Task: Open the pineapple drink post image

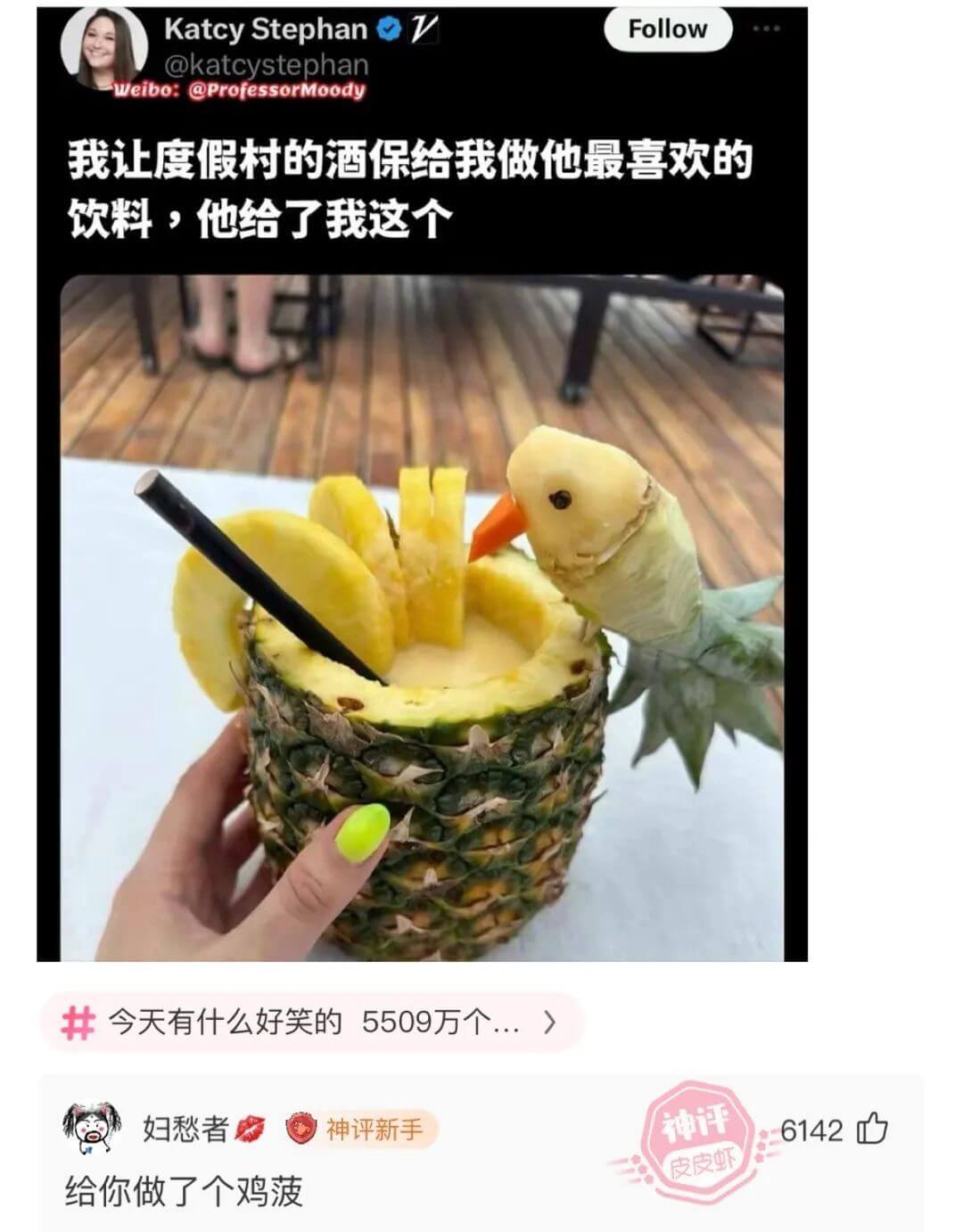Action: point(422,535)
